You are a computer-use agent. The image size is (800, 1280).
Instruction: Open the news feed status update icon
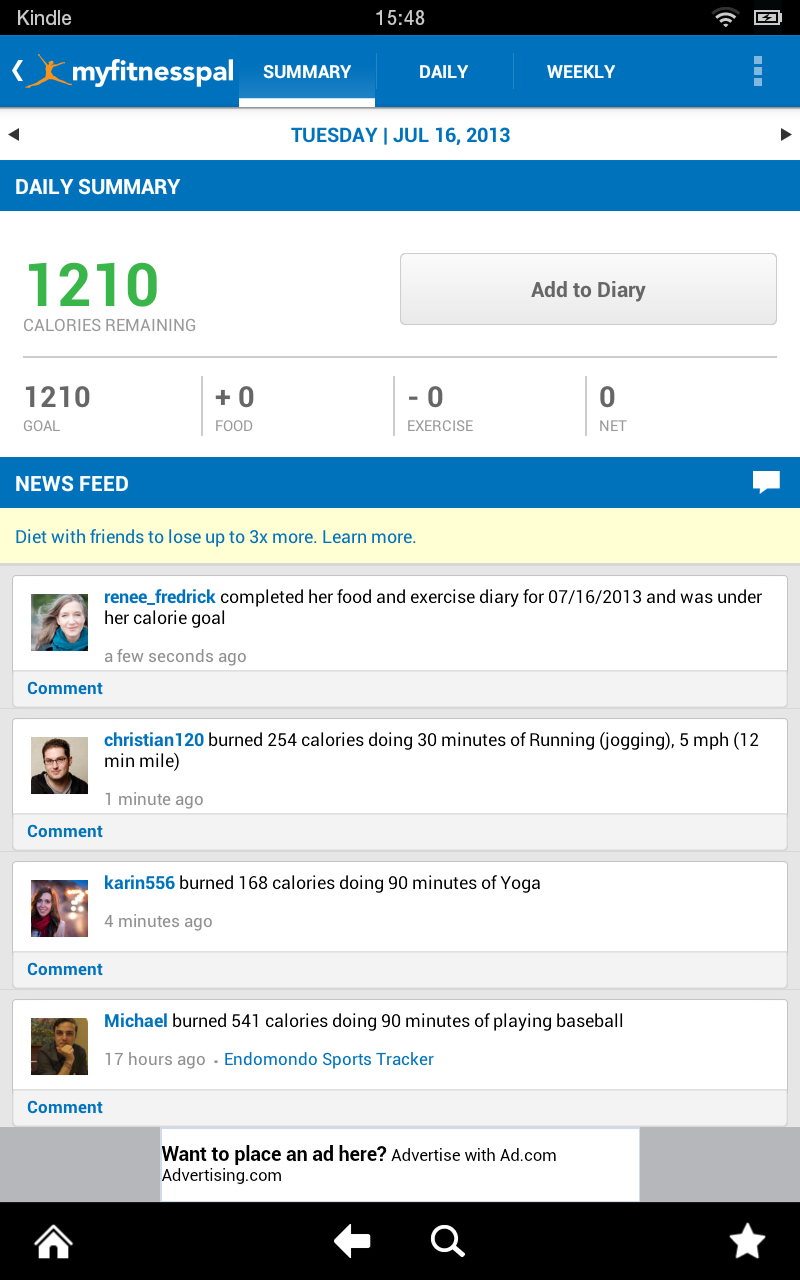point(765,483)
